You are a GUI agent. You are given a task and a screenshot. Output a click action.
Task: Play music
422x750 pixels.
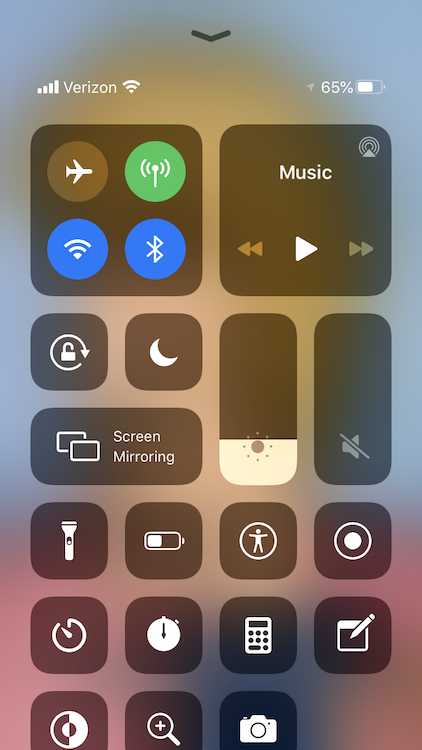pos(306,249)
